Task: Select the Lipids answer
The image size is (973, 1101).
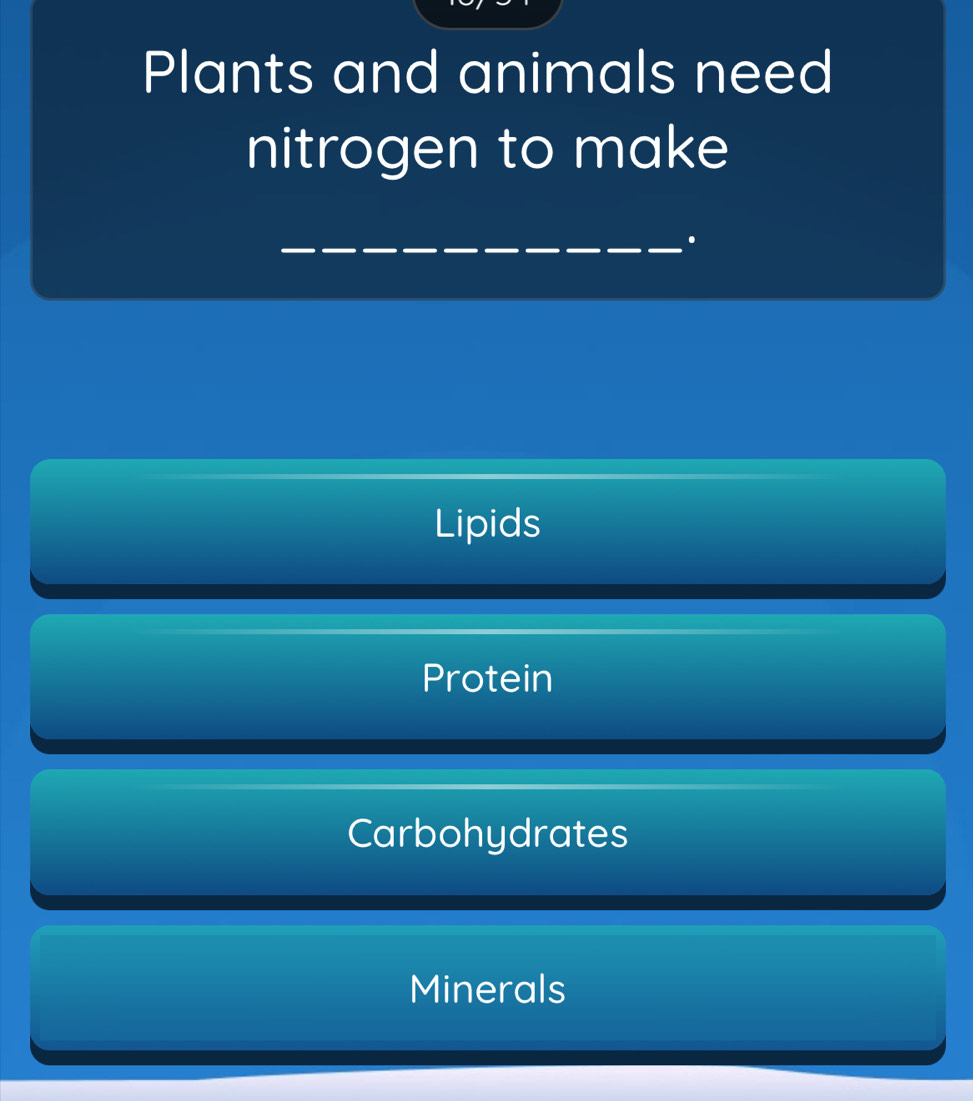Action: point(487,523)
